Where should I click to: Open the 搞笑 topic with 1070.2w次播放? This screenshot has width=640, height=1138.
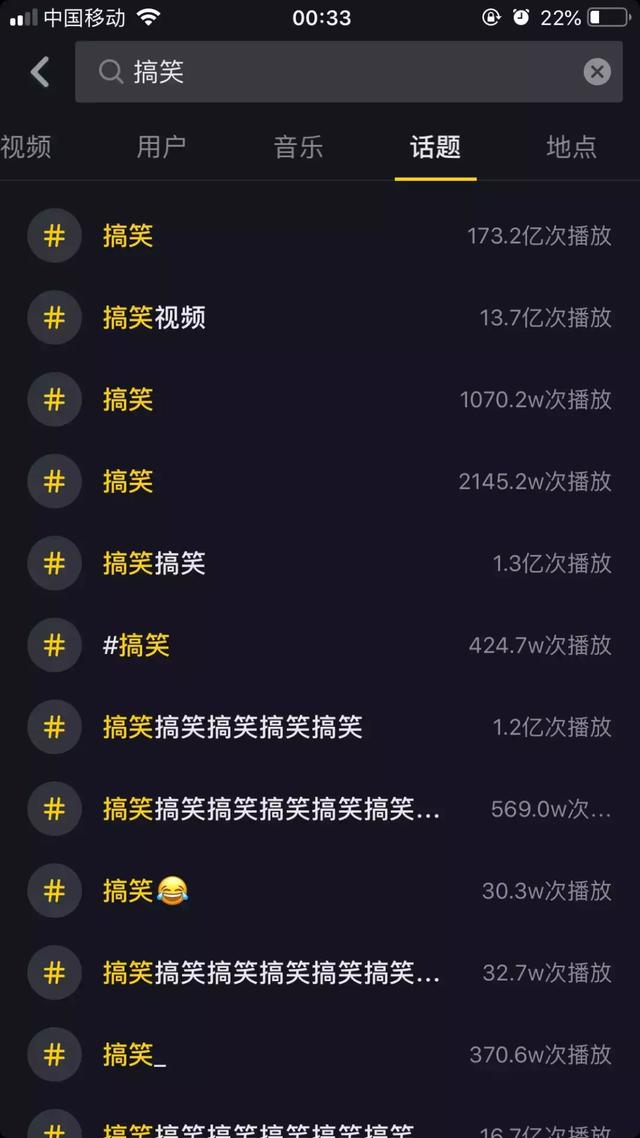coord(320,399)
